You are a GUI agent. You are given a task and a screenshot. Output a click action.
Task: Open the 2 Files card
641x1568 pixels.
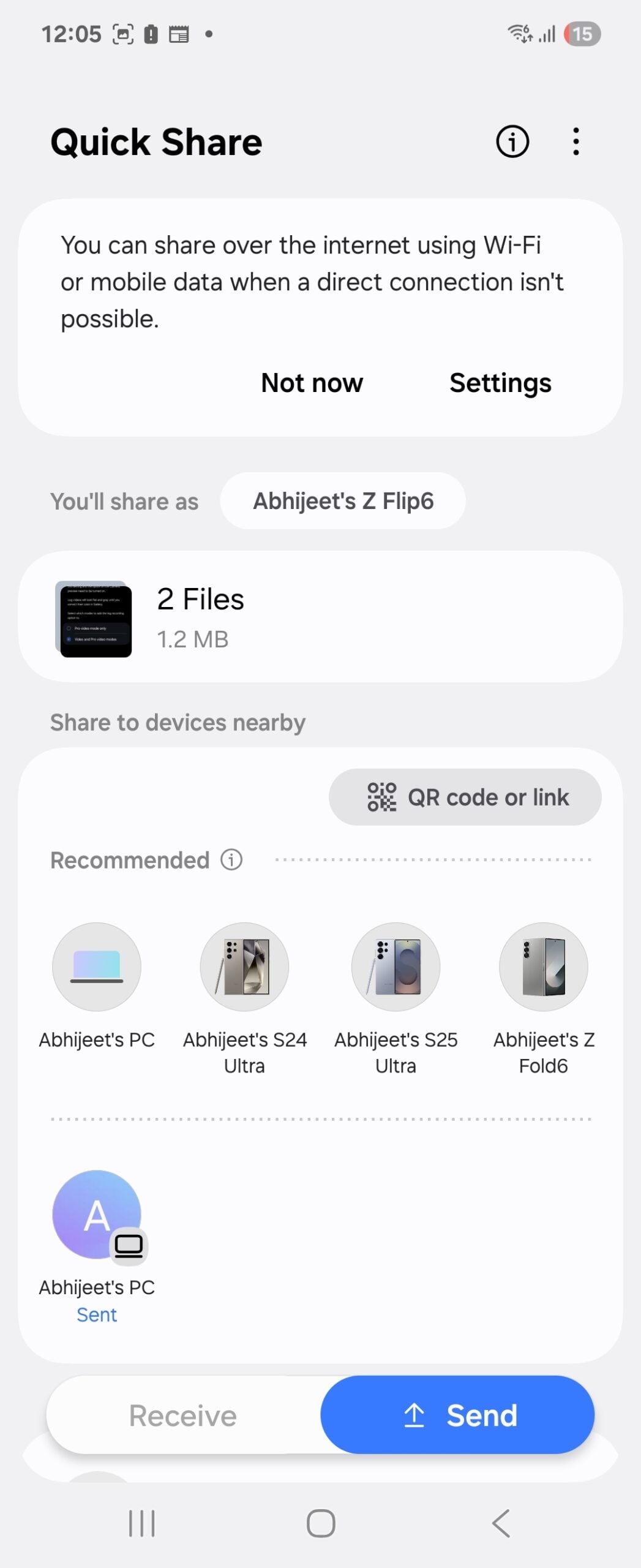click(x=320, y=617)
